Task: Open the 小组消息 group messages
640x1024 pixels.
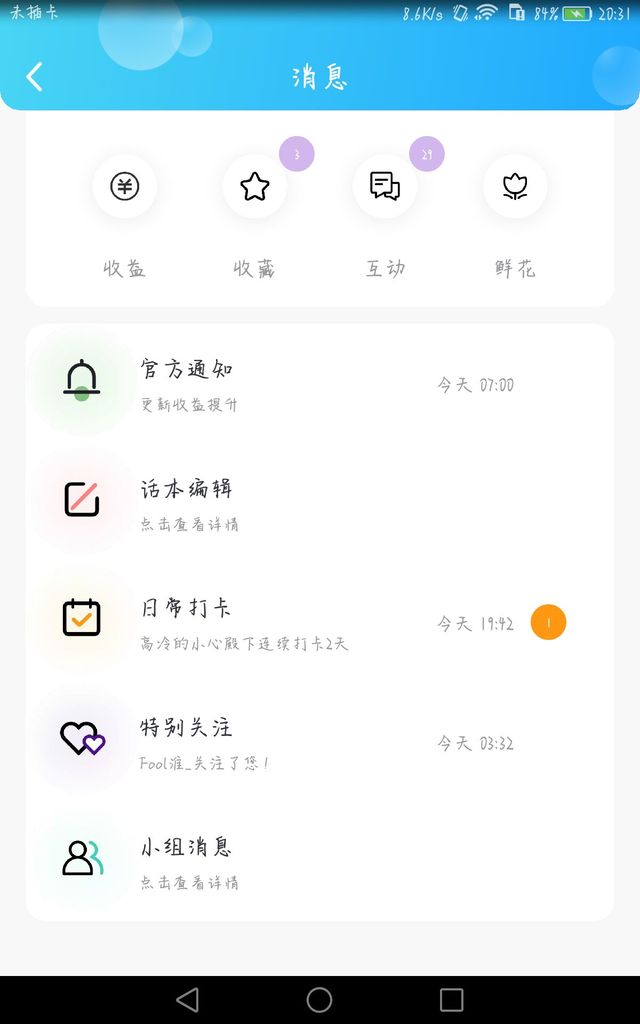Action: (320, 862)
